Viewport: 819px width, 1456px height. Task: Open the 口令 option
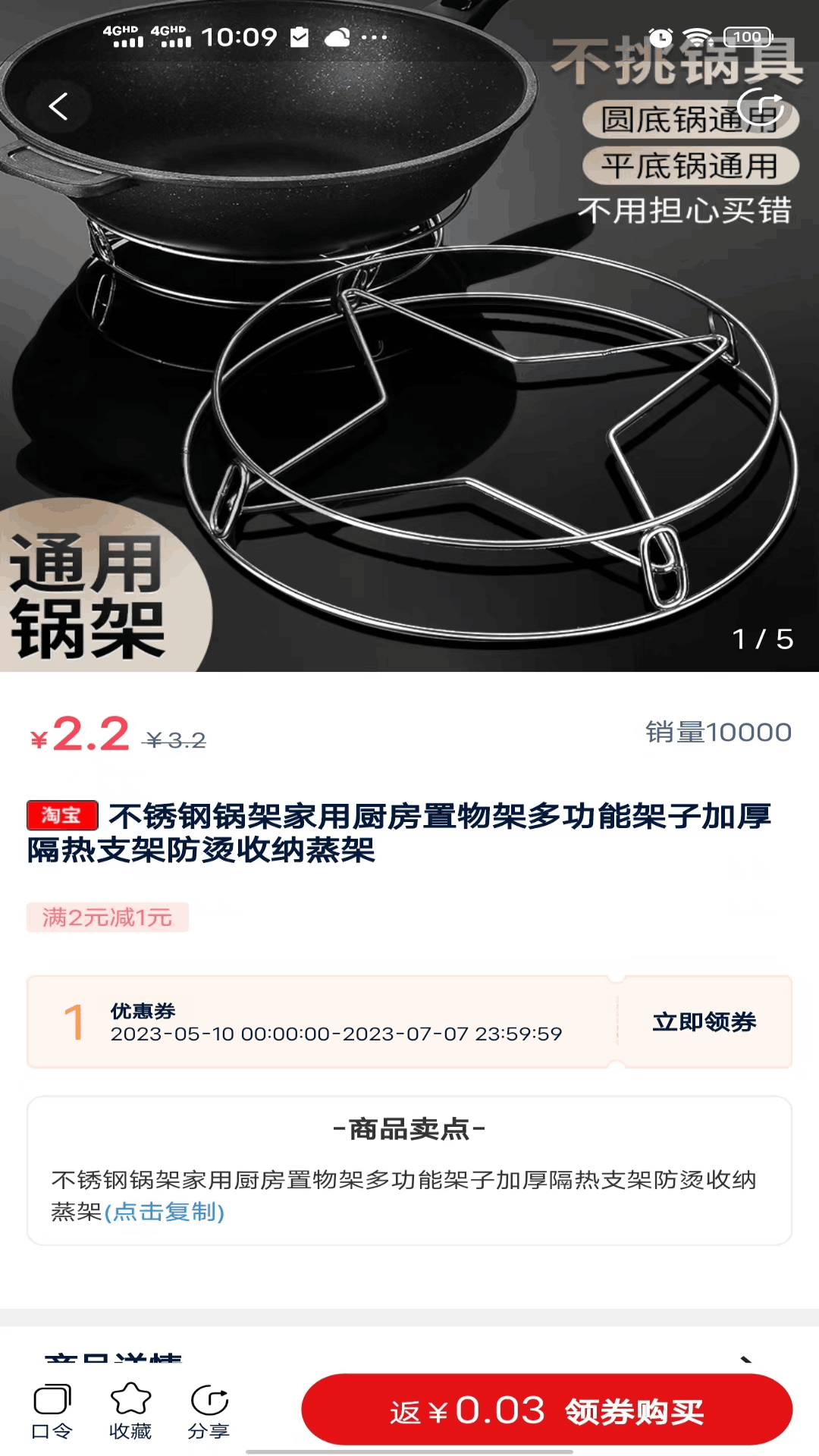click(52, 1412)
